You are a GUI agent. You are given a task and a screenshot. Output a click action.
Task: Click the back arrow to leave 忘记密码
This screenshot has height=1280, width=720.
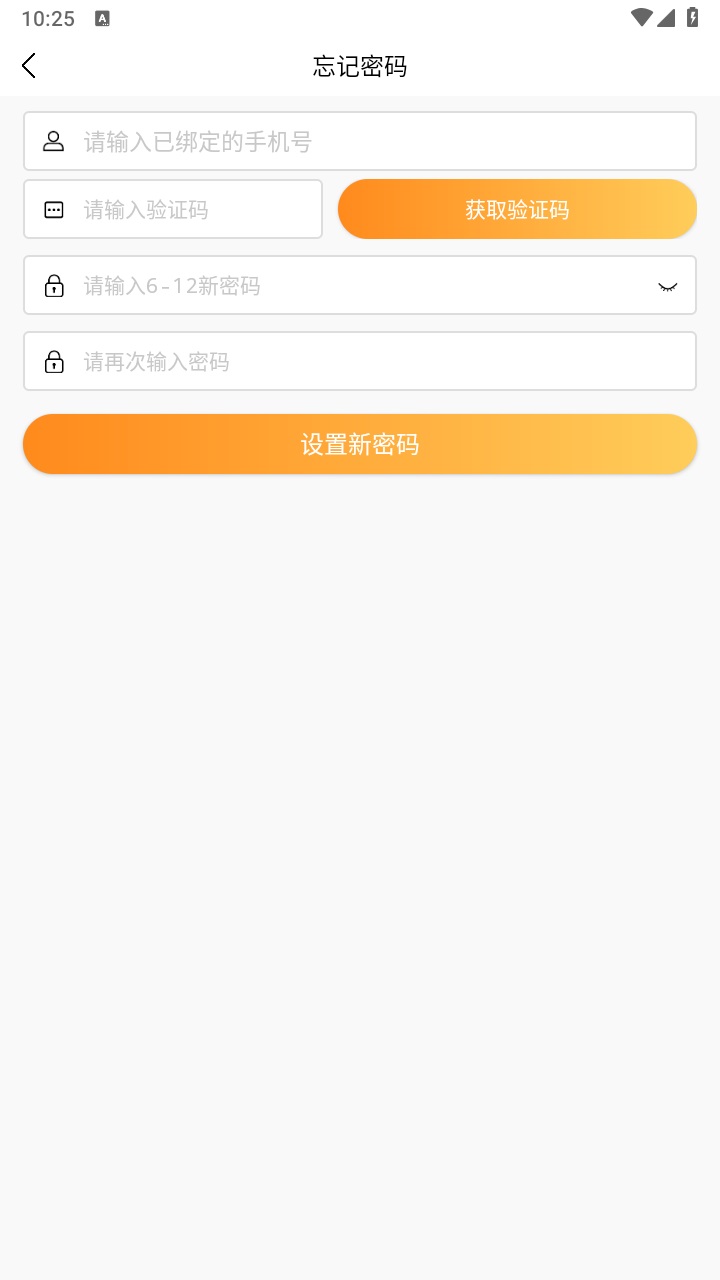28,65
